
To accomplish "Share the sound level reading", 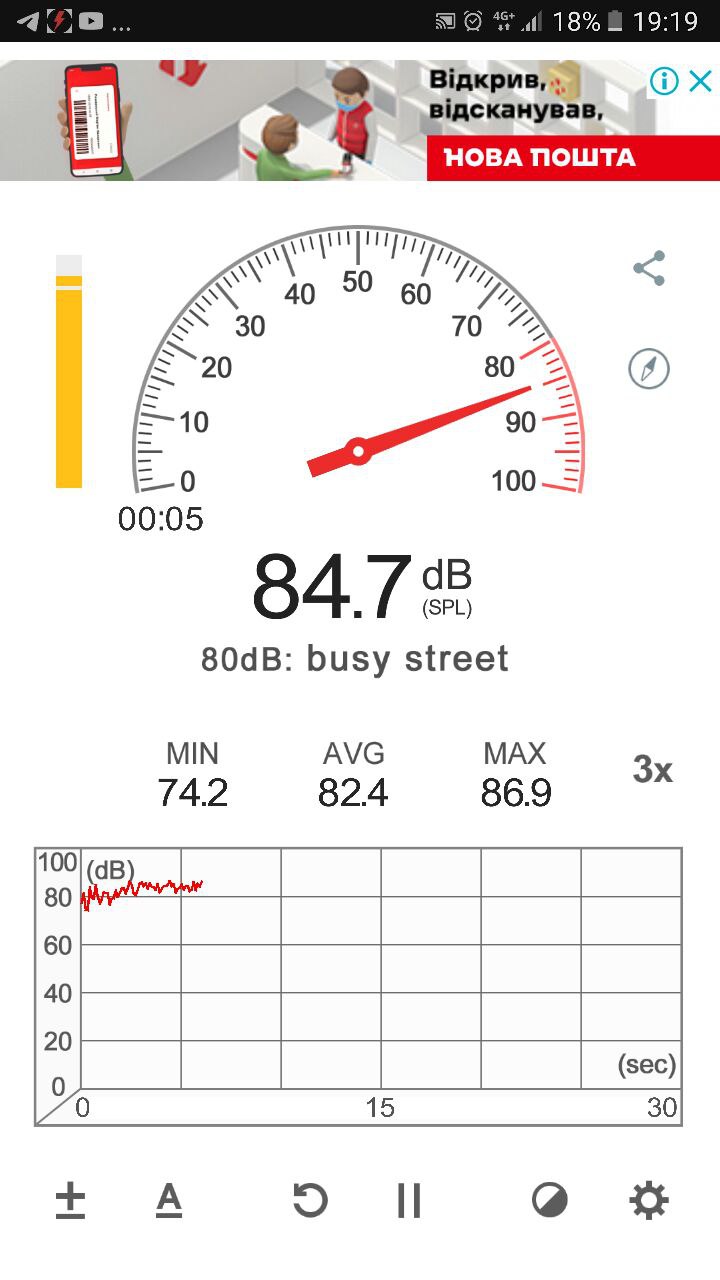I will (649, 268).
